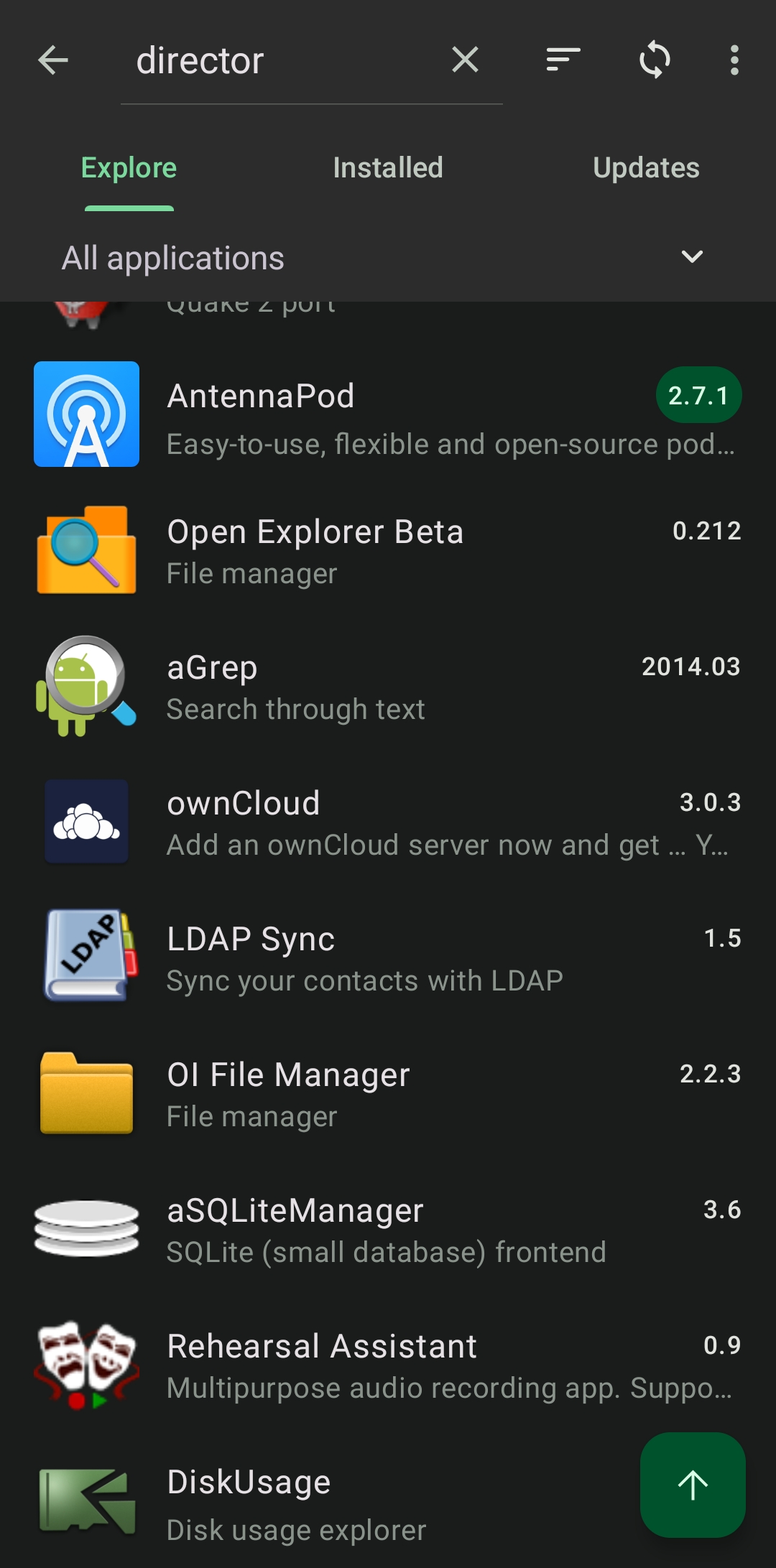
Task: Open the sort order options
Action: [563, 60]
